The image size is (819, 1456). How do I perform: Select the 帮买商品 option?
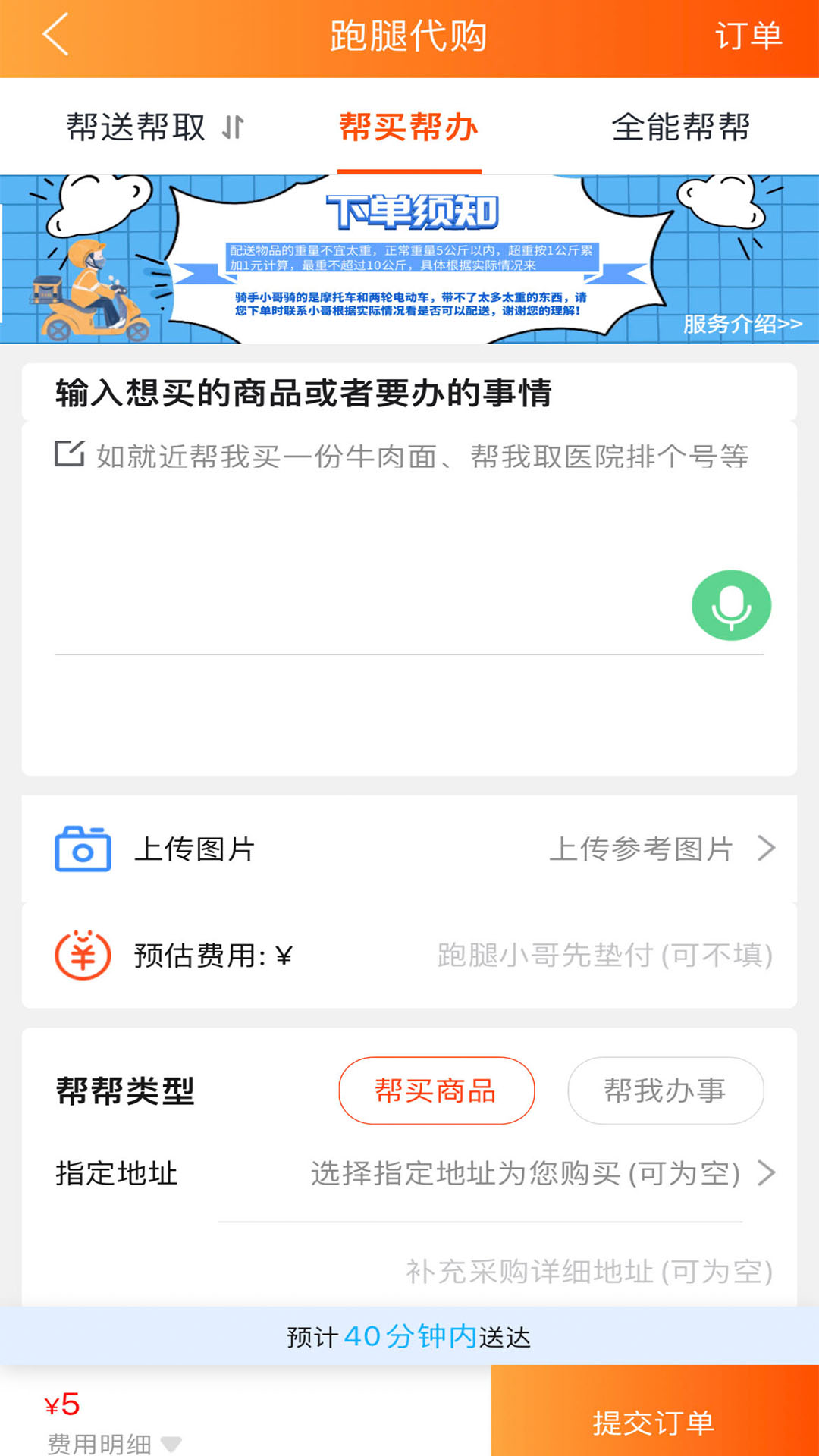[x=436, y=1090]
